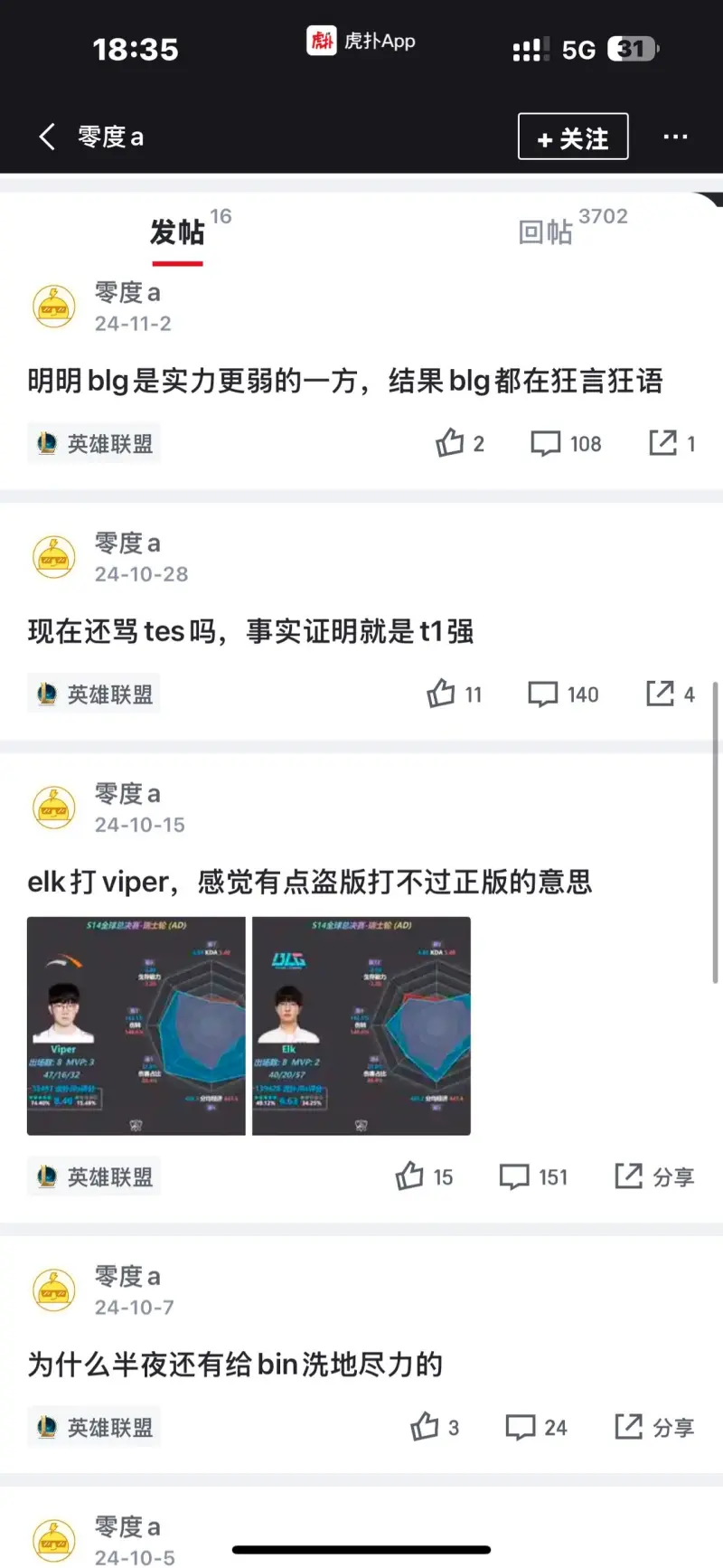This screenshot has width=723, height=1568.
Task: Like the elk打viper post
Action: 424,1176
